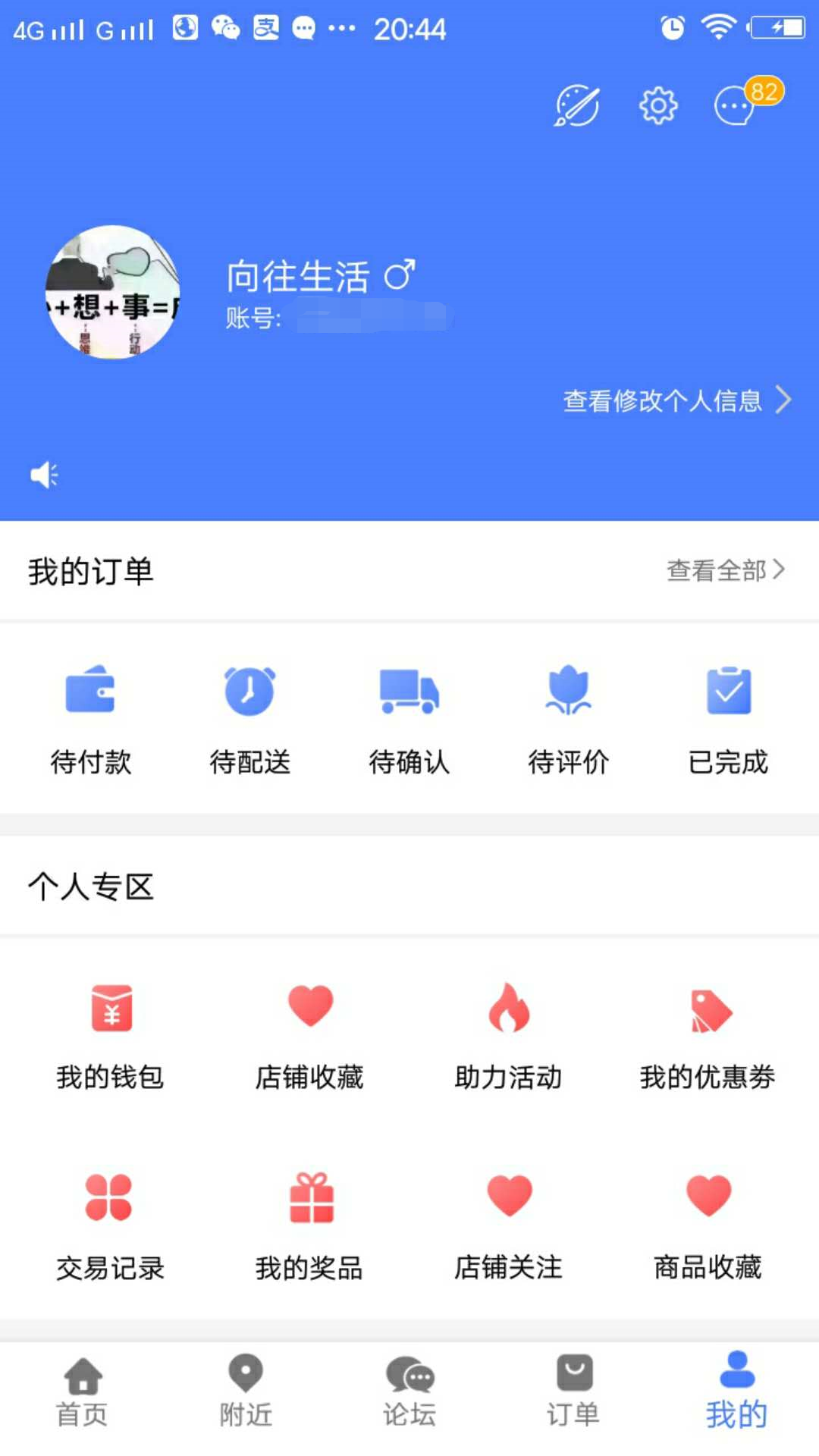Tap the profile avatar picture
This screenshot has height=1456, width=819.
pos(113,292)
